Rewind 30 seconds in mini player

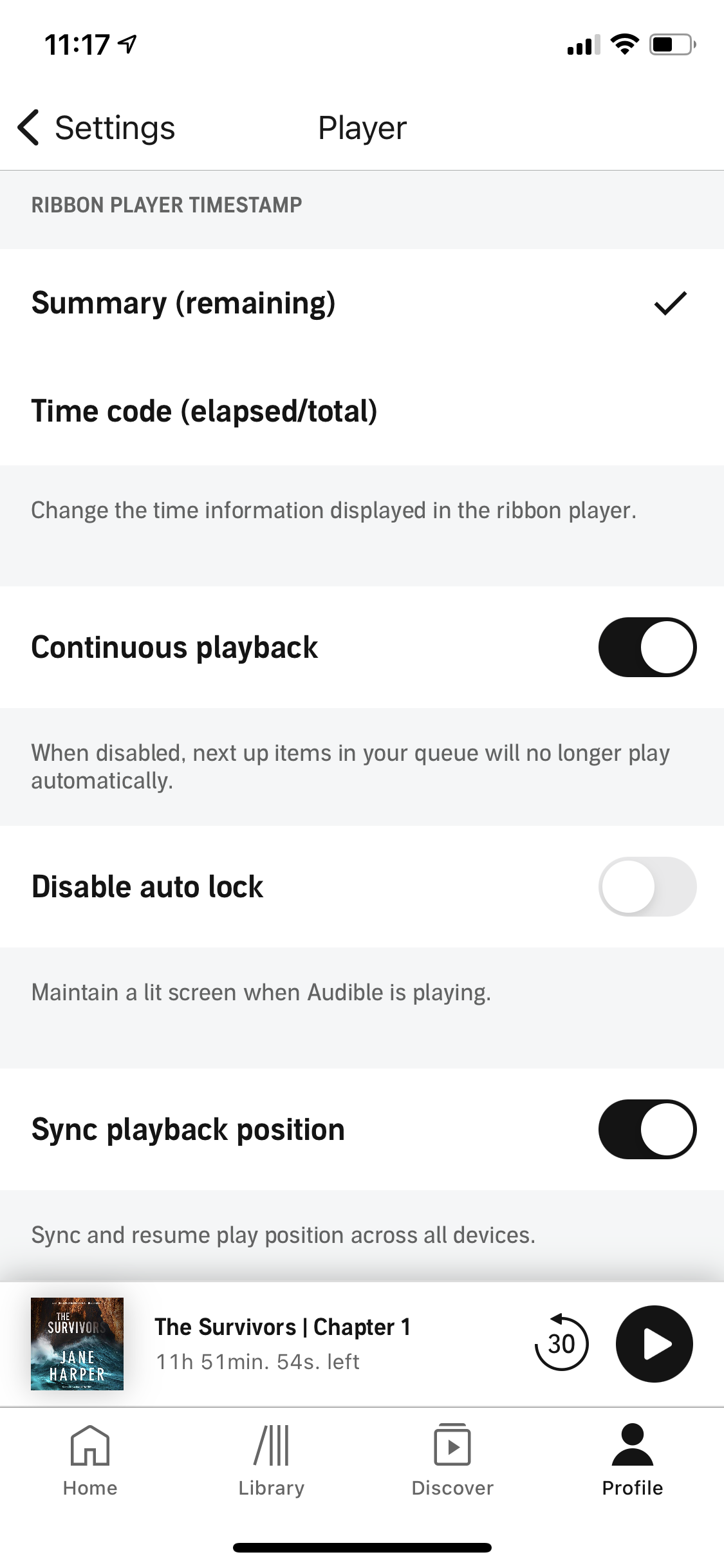click(561, 1344)
